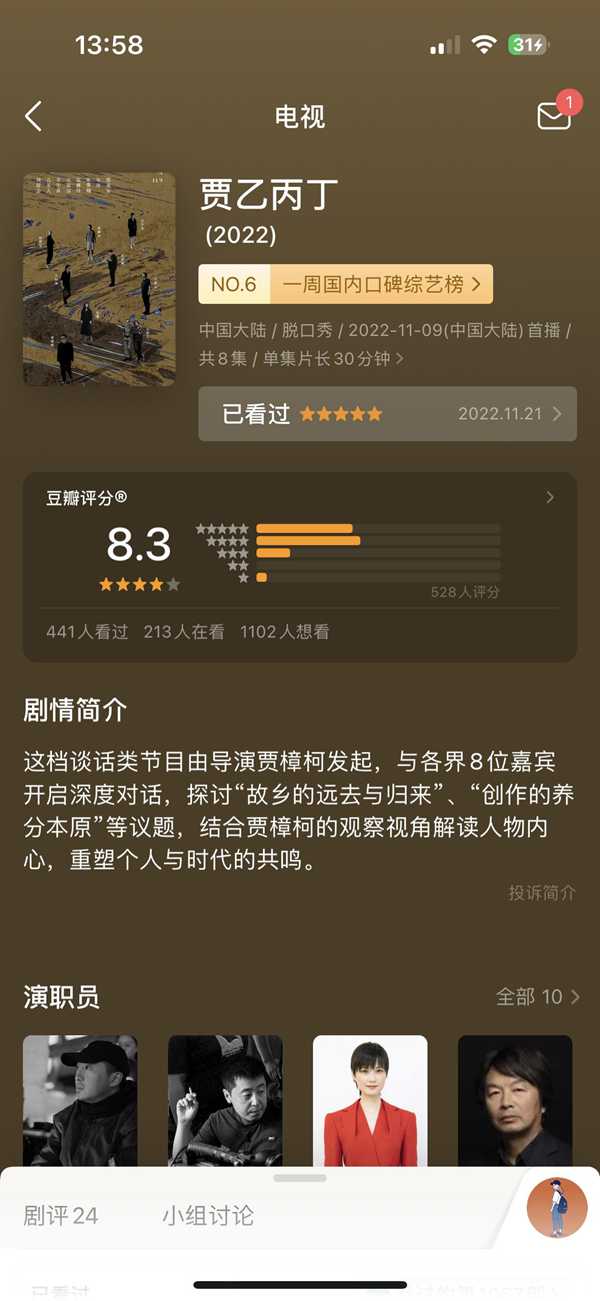Tap the floating cartoon avatar button
600x1301 pixels.
point(557,1207)
